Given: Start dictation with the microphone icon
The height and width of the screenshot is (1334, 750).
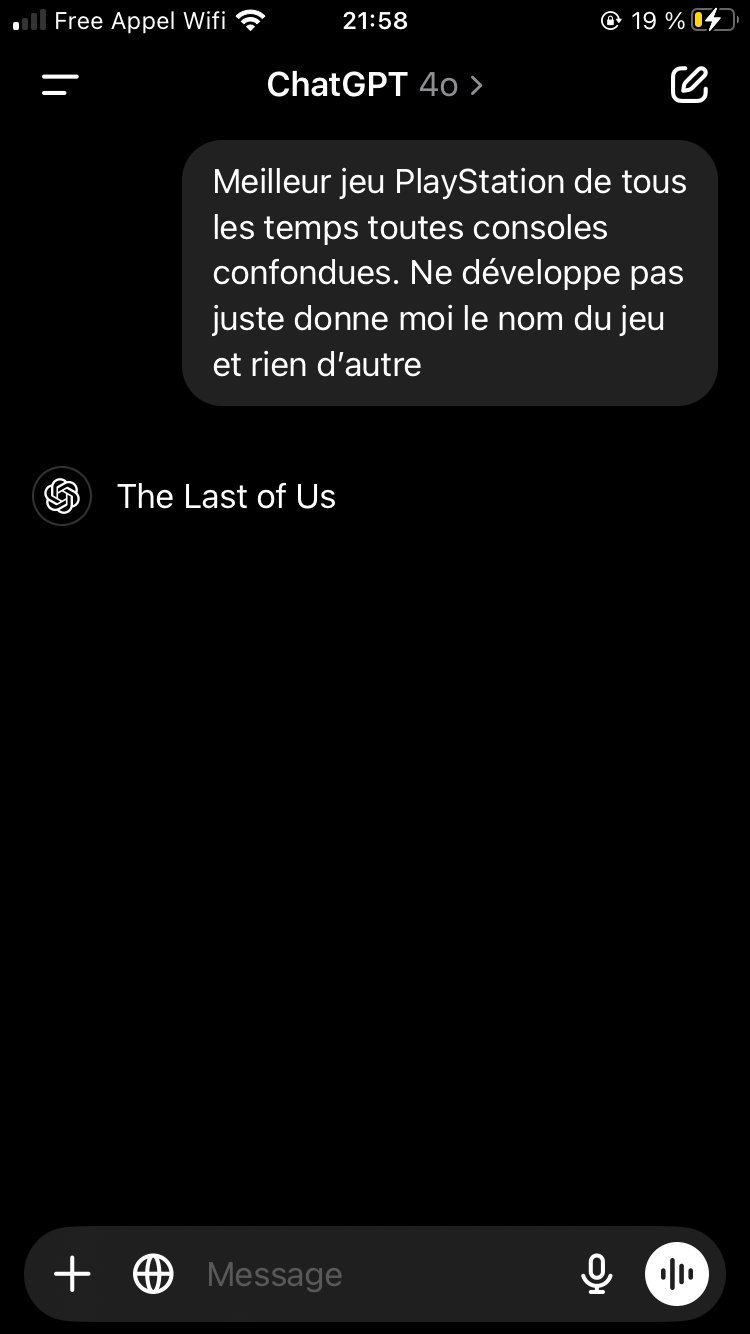Looking at the screenshot, I should (x=596, y=1274).
